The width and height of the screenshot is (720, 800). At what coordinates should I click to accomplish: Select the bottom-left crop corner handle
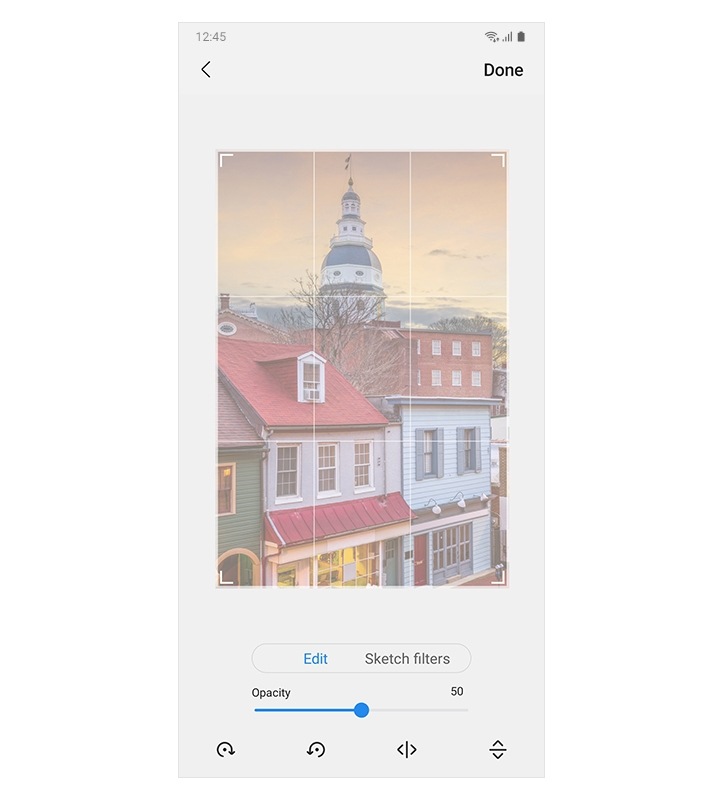click(x=224, y=578)
